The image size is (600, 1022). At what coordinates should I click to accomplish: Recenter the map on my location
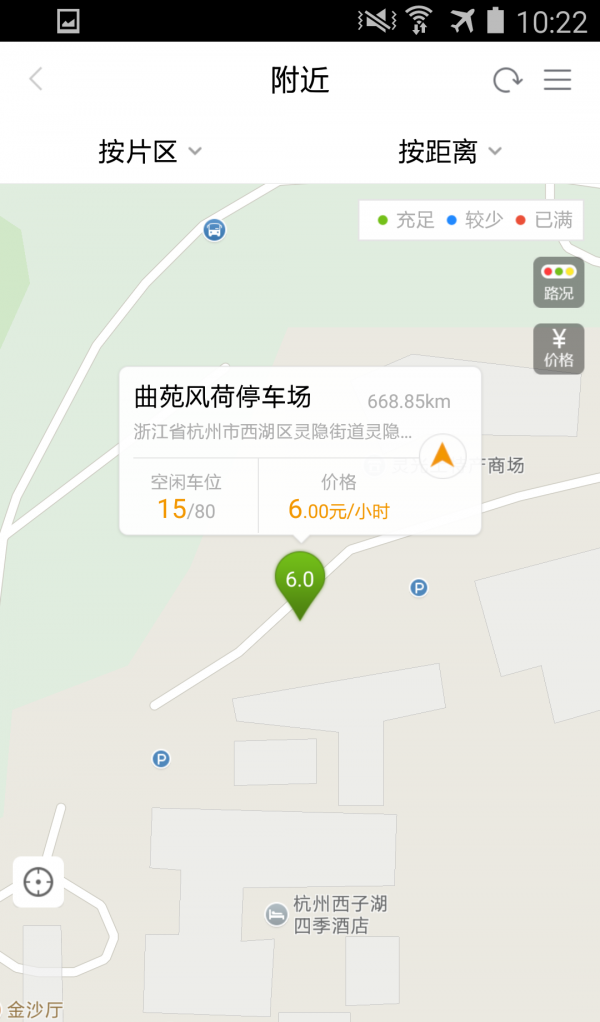[38, 882]
